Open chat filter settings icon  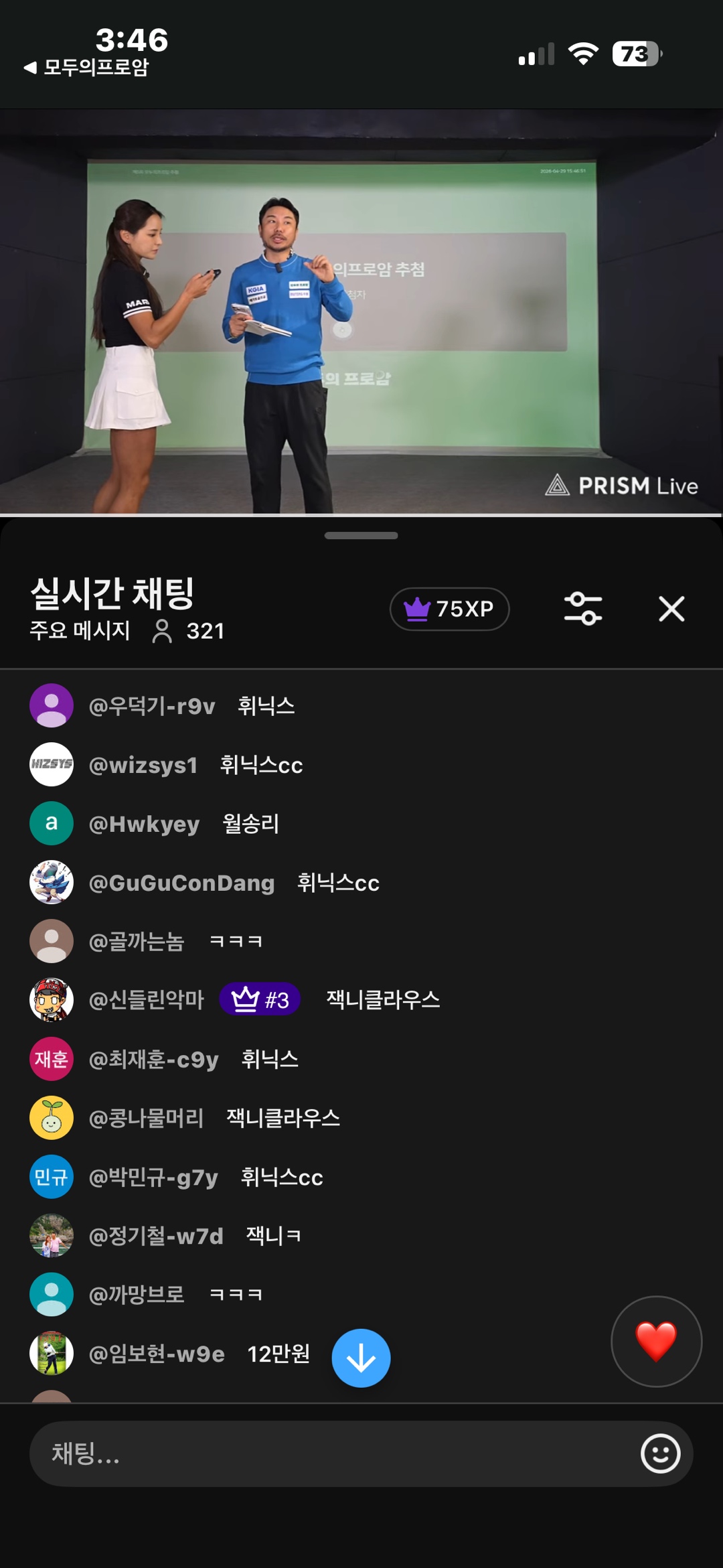coord(583,609)
